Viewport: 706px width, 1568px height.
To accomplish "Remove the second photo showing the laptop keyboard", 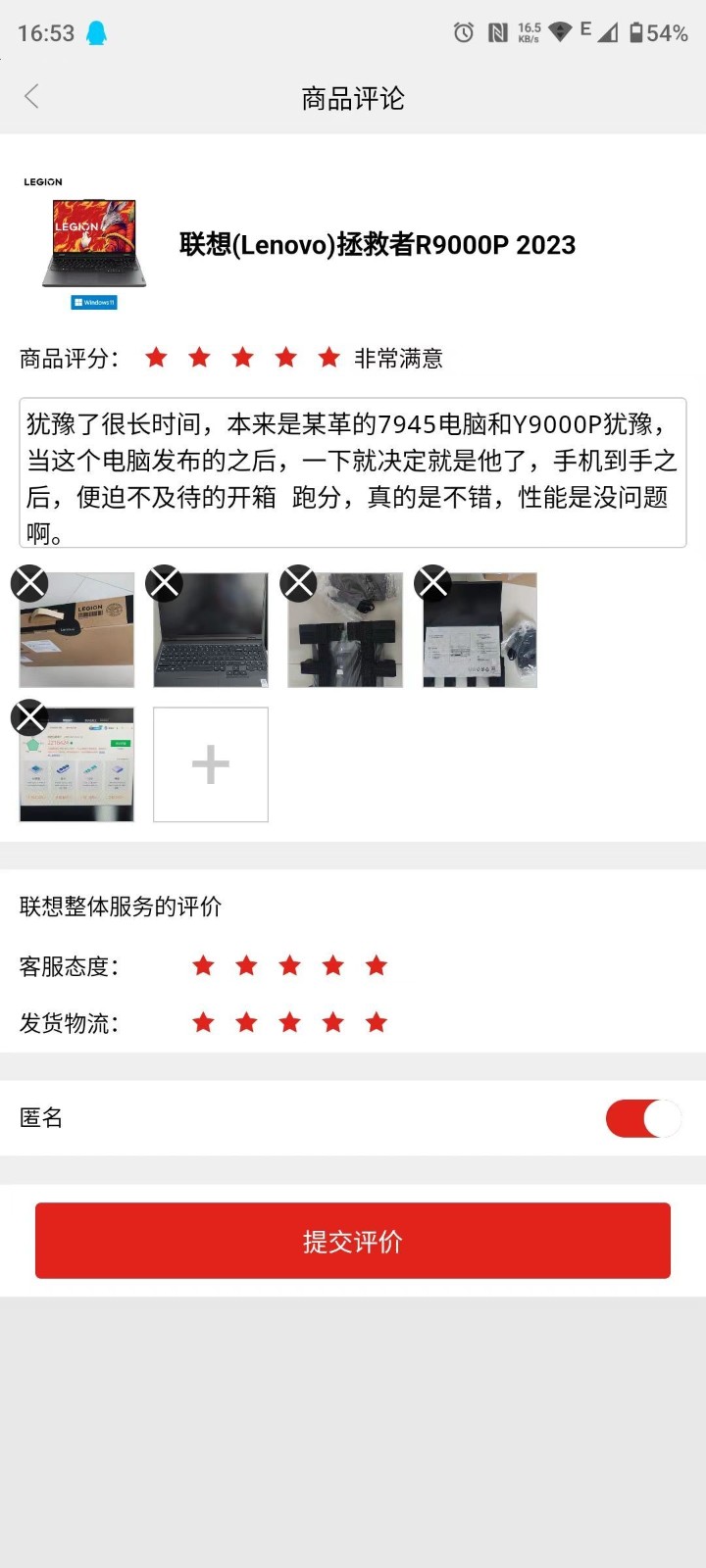I will [164, 583].
